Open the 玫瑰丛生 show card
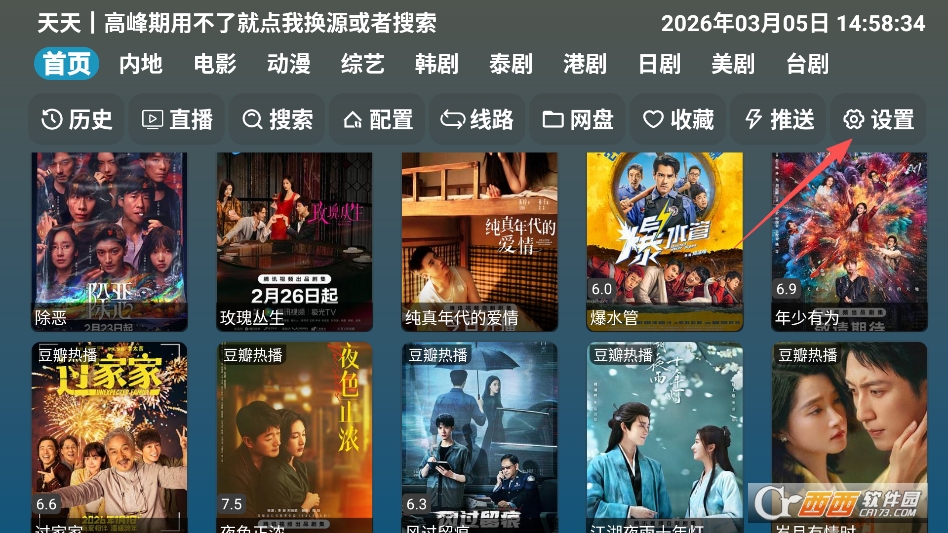 click(x=294, y=240)
